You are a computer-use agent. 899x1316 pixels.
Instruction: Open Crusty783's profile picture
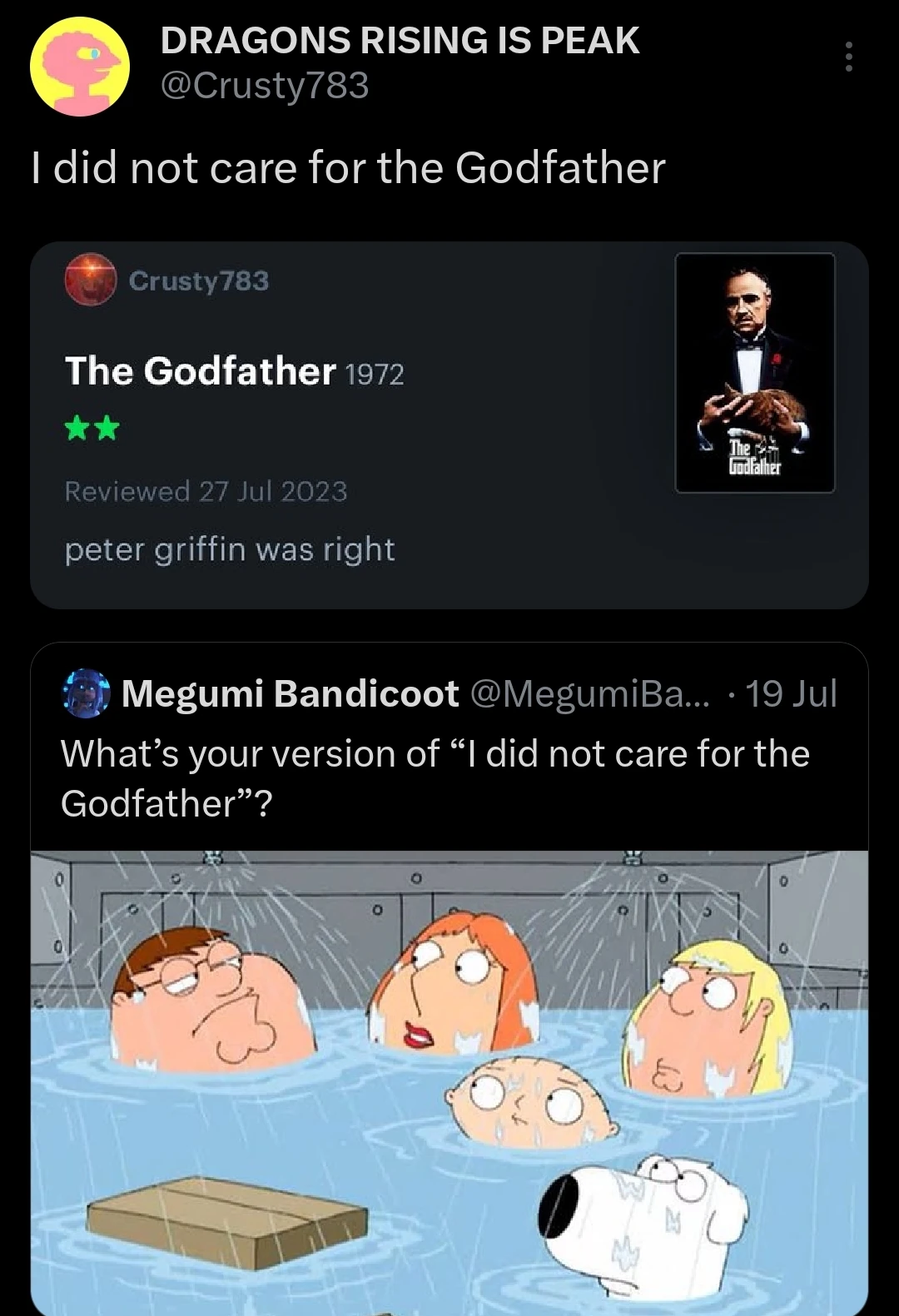coord(80,67)
